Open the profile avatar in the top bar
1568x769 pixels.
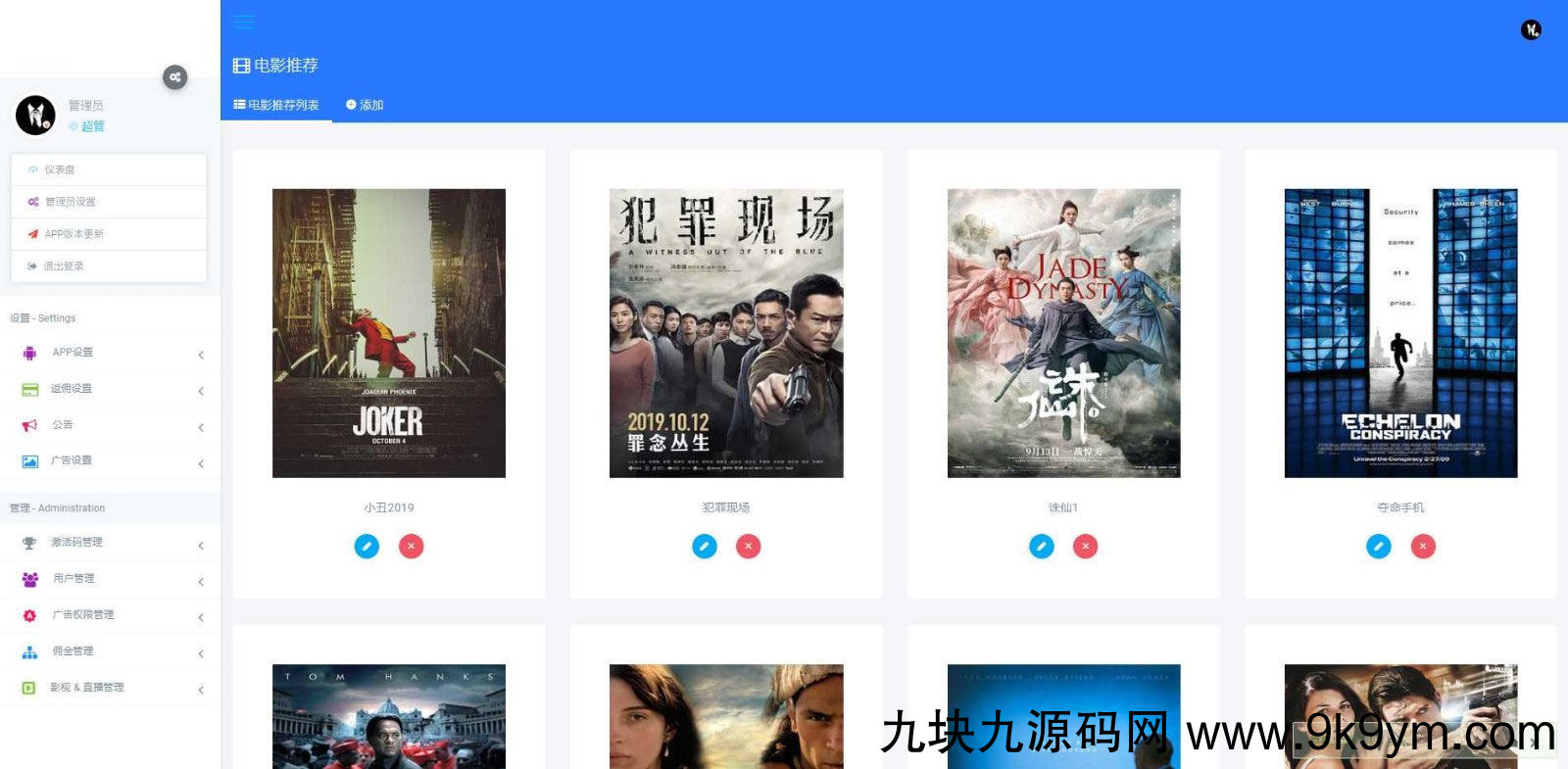[1531, 30]
